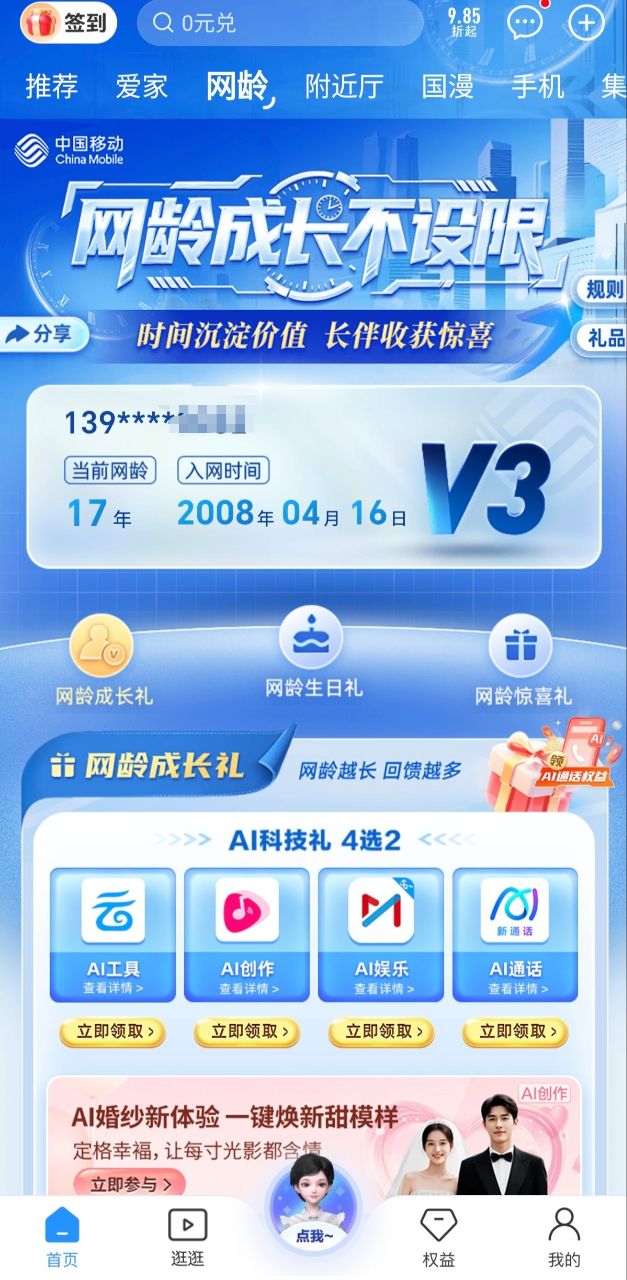This screenshot has height=1280, width=627.
Task: Share this page via 分享 button
Action: (42, 335)
